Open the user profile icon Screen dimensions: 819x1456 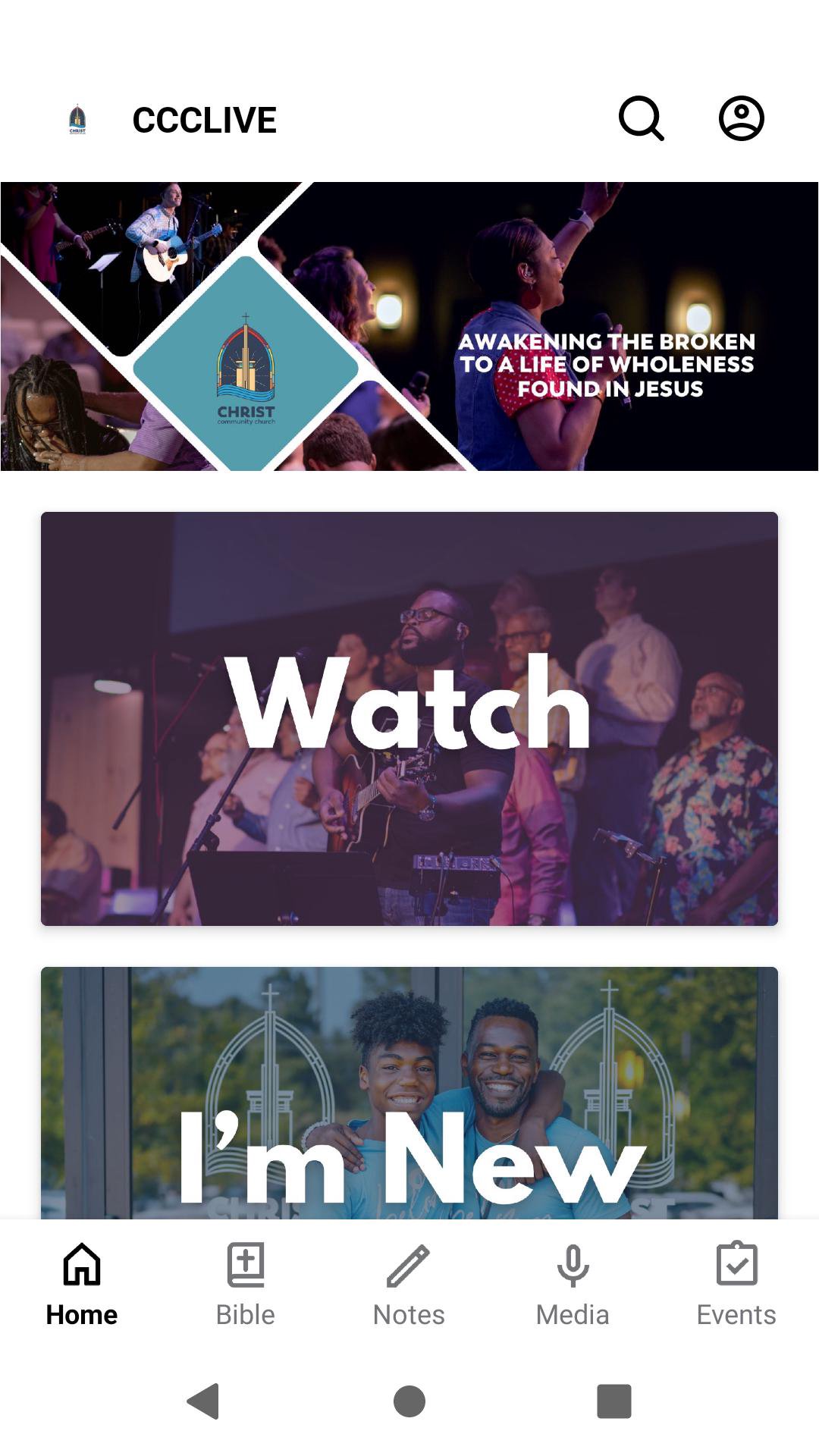tap(741, 119)
